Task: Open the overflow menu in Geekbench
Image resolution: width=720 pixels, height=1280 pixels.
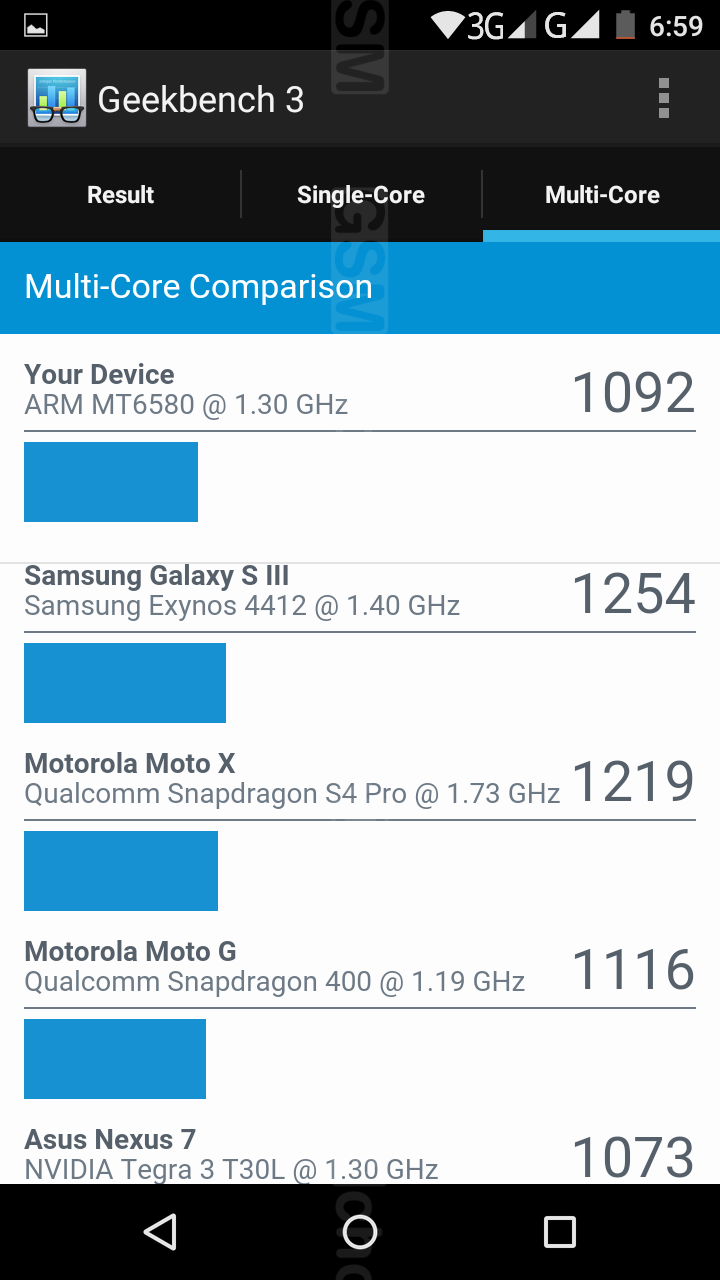Action: [x=663, y=99]
